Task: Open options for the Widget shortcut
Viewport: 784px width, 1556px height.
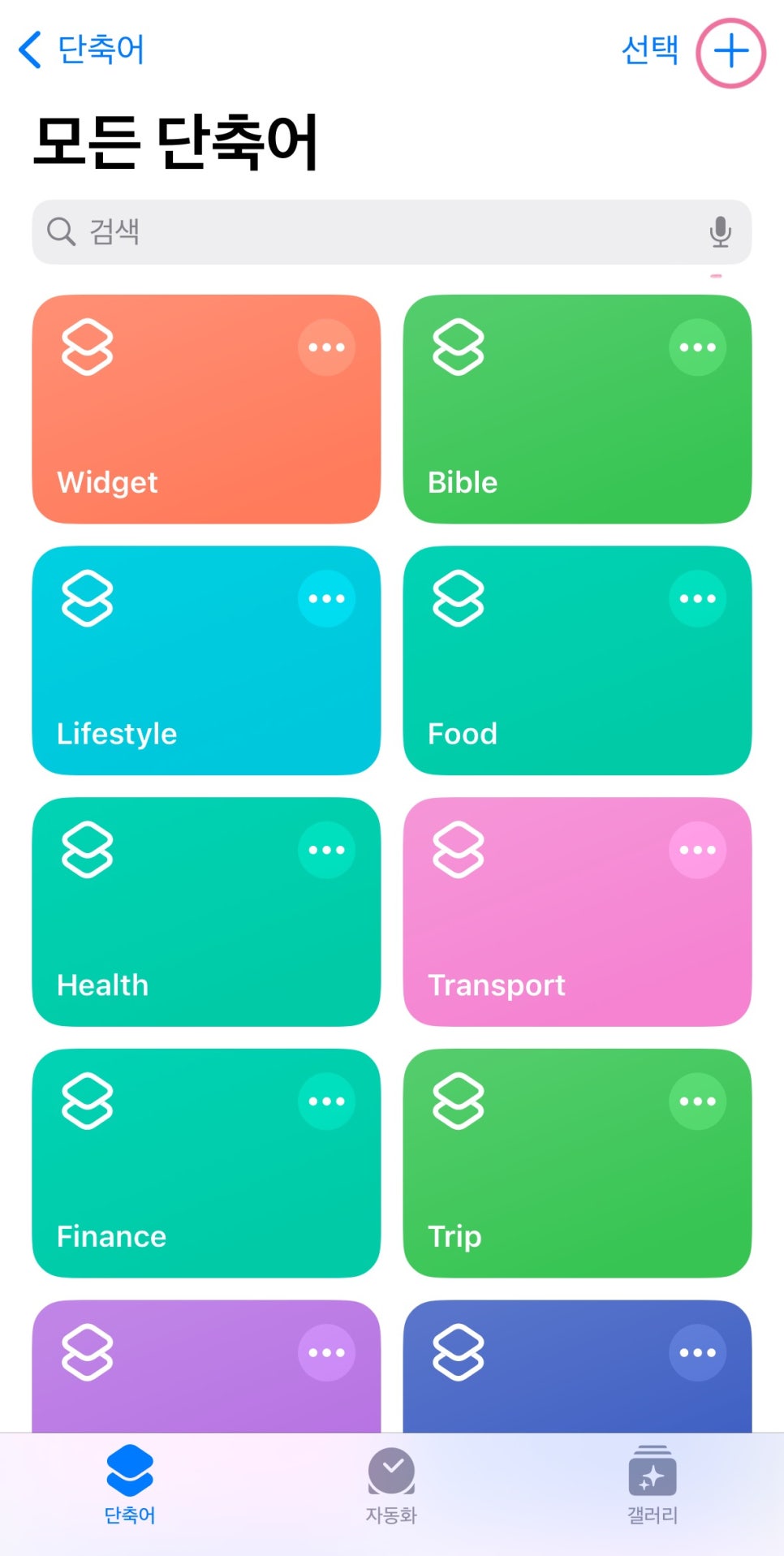Action: pos(326,347)
